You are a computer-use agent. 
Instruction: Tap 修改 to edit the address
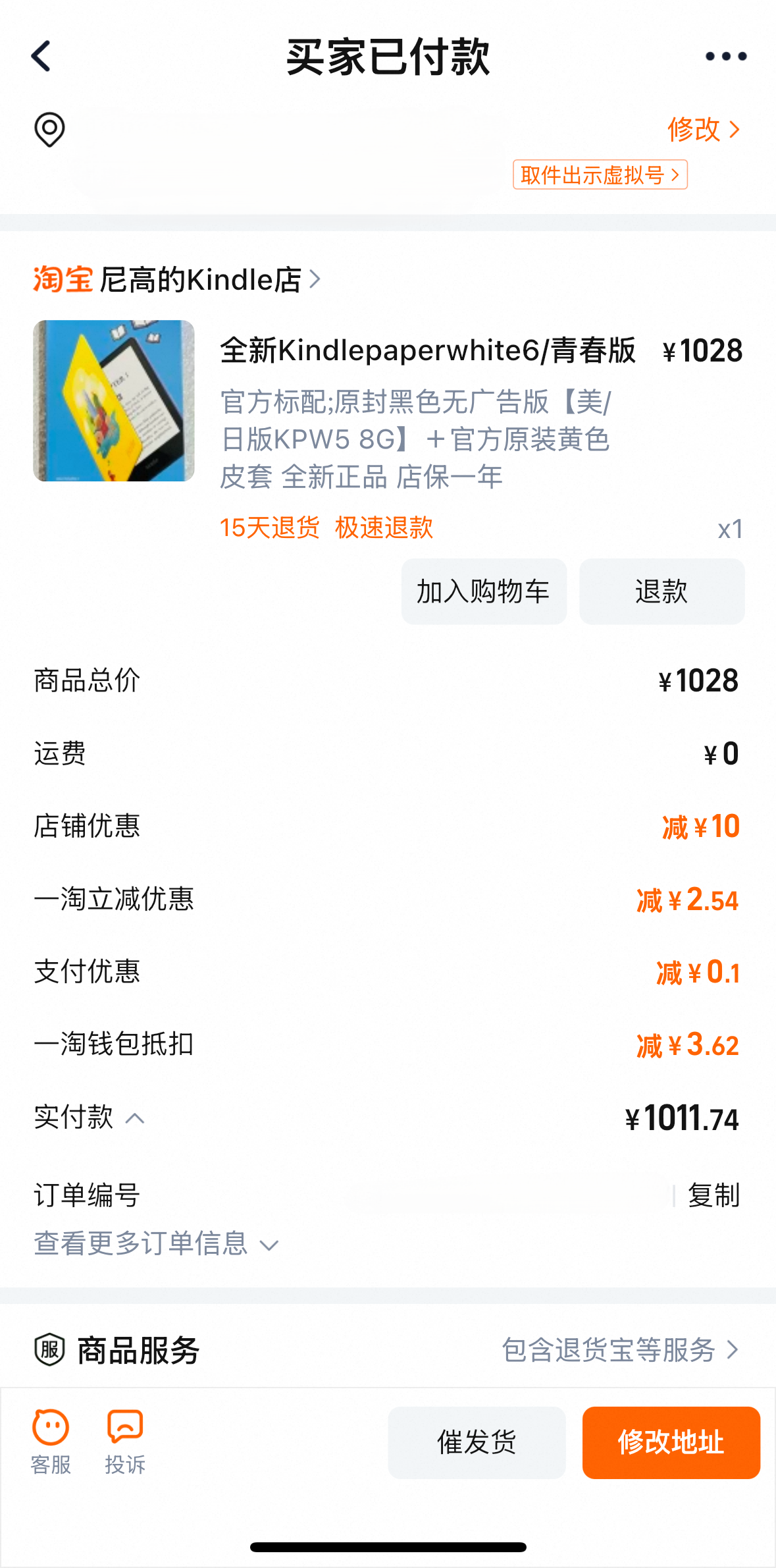[703, 130]
